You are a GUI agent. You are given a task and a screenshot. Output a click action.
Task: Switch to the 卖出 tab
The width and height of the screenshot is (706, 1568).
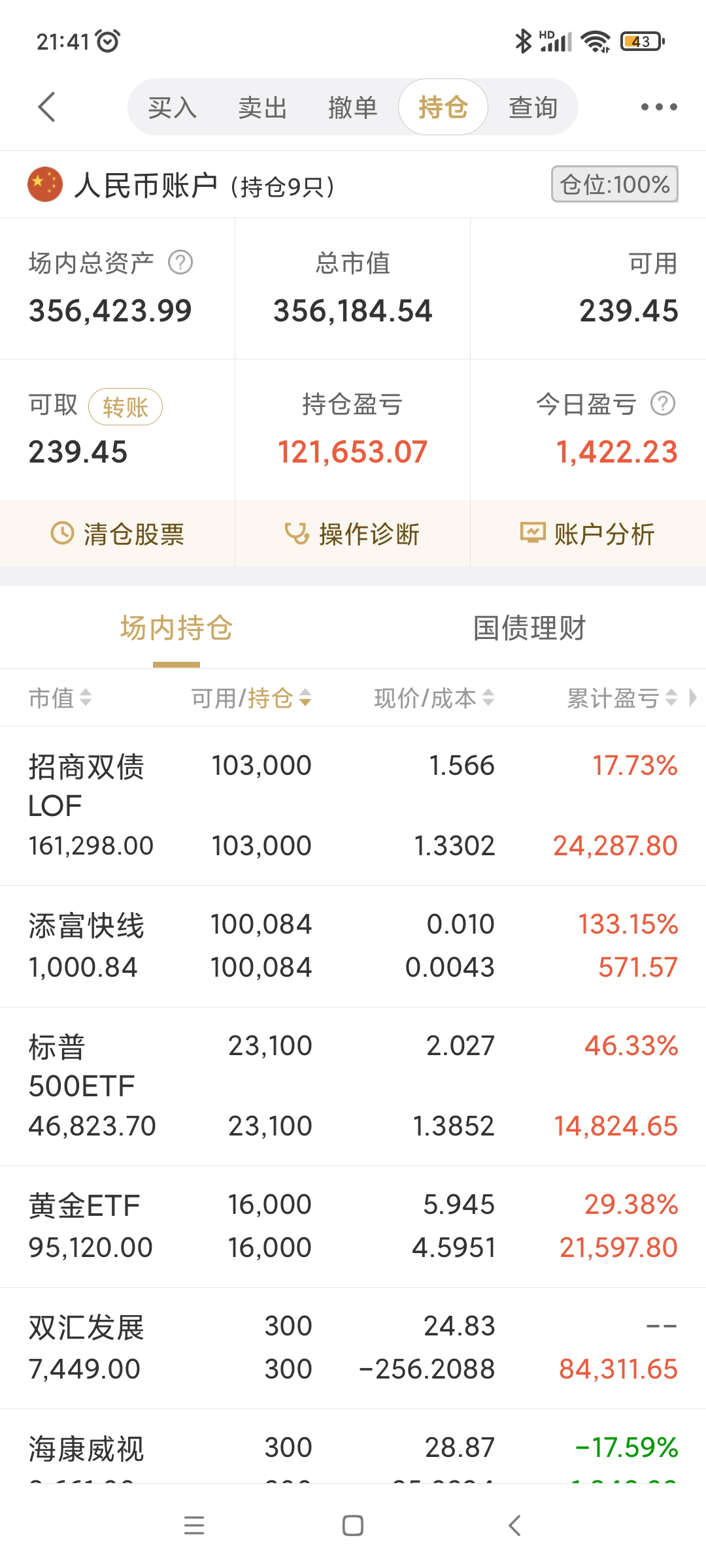[262, 107]
